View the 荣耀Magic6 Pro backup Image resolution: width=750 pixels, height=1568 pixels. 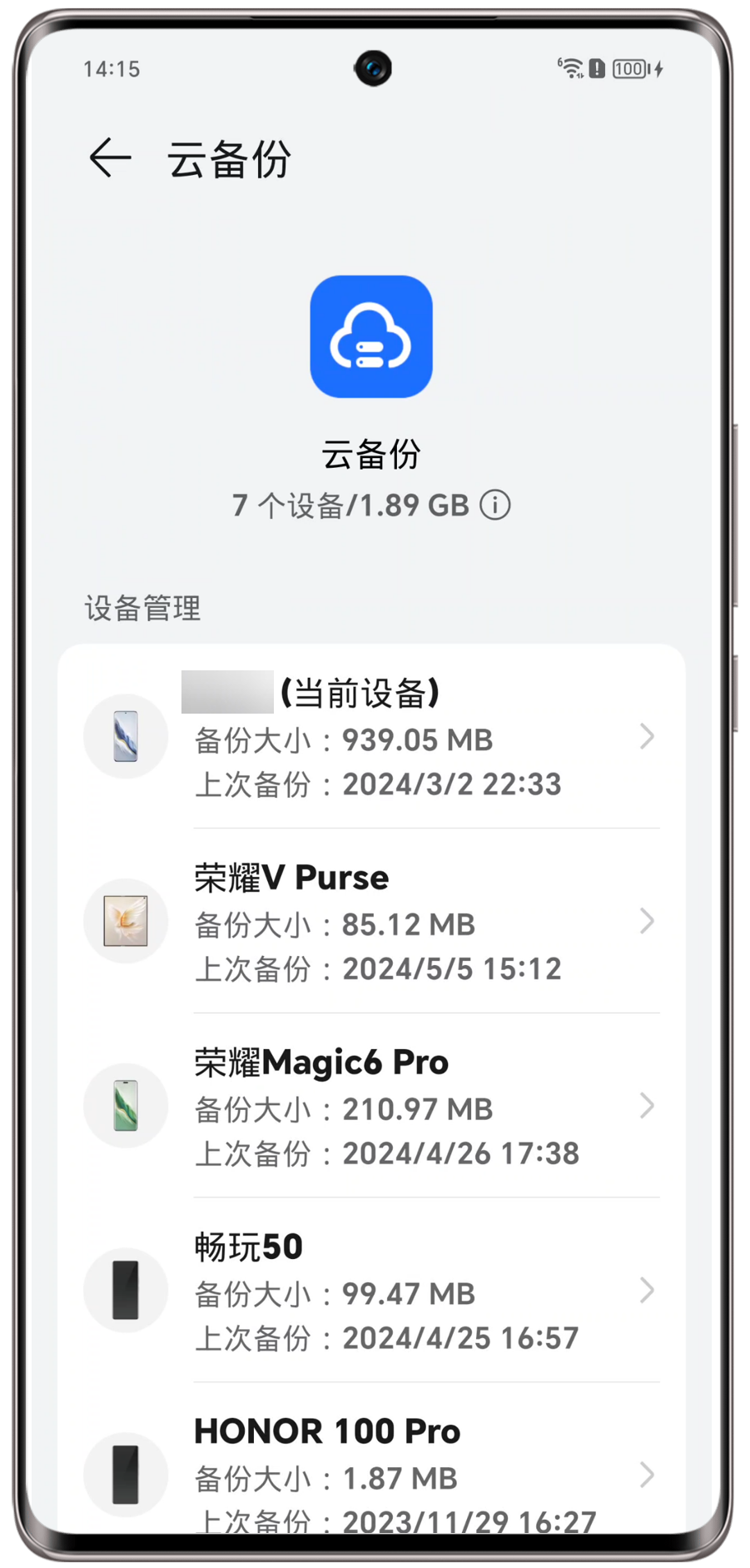click(371, 1107)
